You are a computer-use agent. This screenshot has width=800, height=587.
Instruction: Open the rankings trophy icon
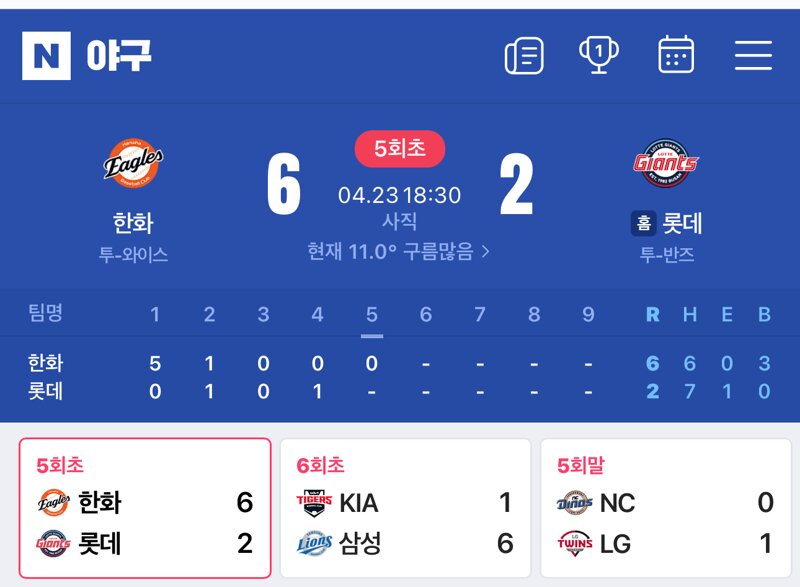[598, 54]
